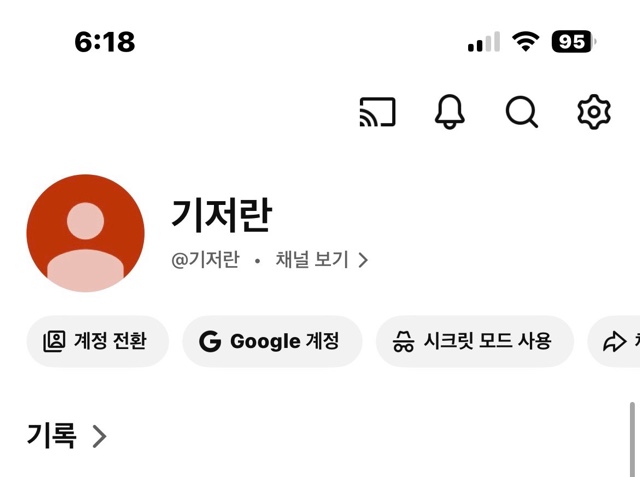Open the search magnifier
The image size is (640, 477).
point(521,112)
